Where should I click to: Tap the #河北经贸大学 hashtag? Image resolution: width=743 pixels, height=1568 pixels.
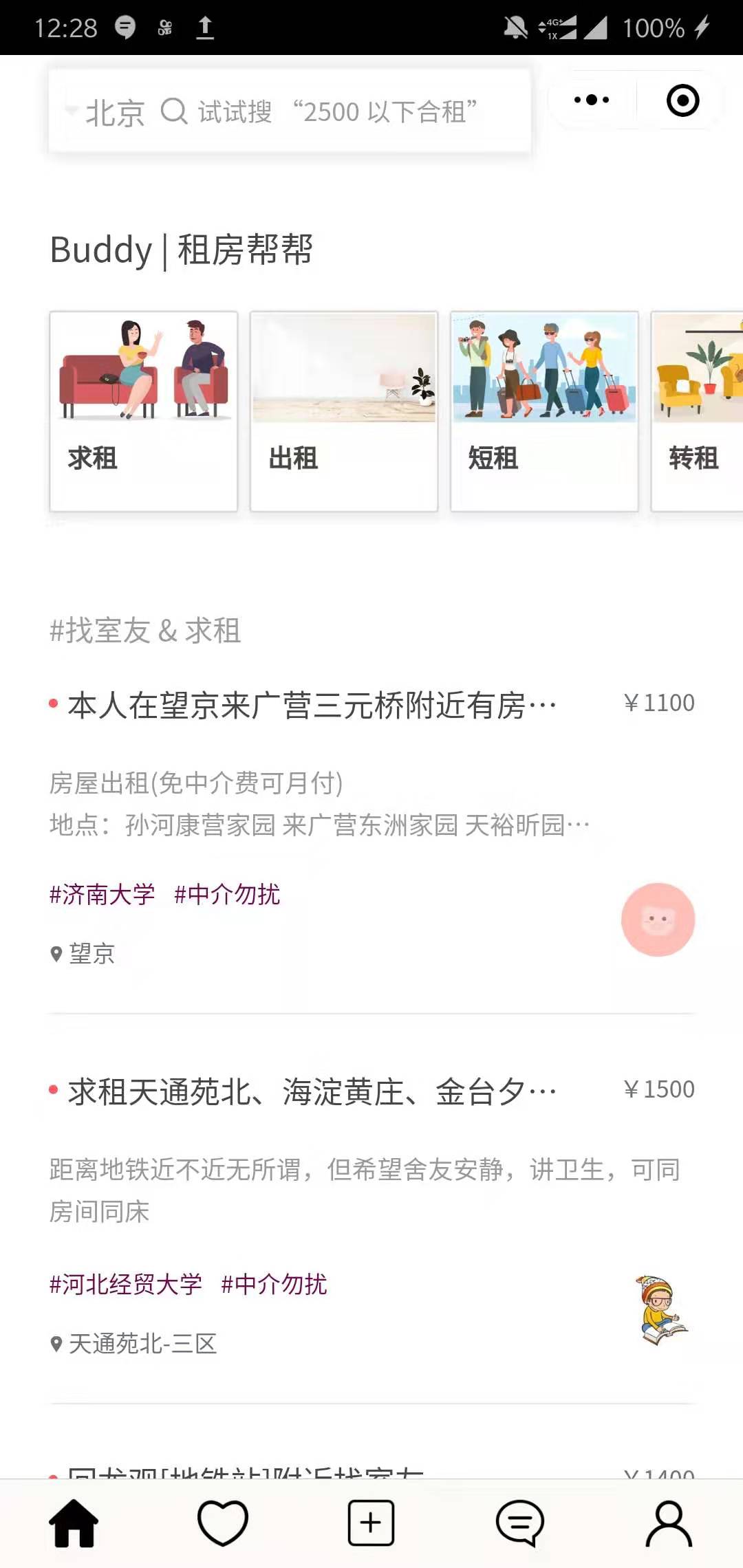click(126, 1284)
